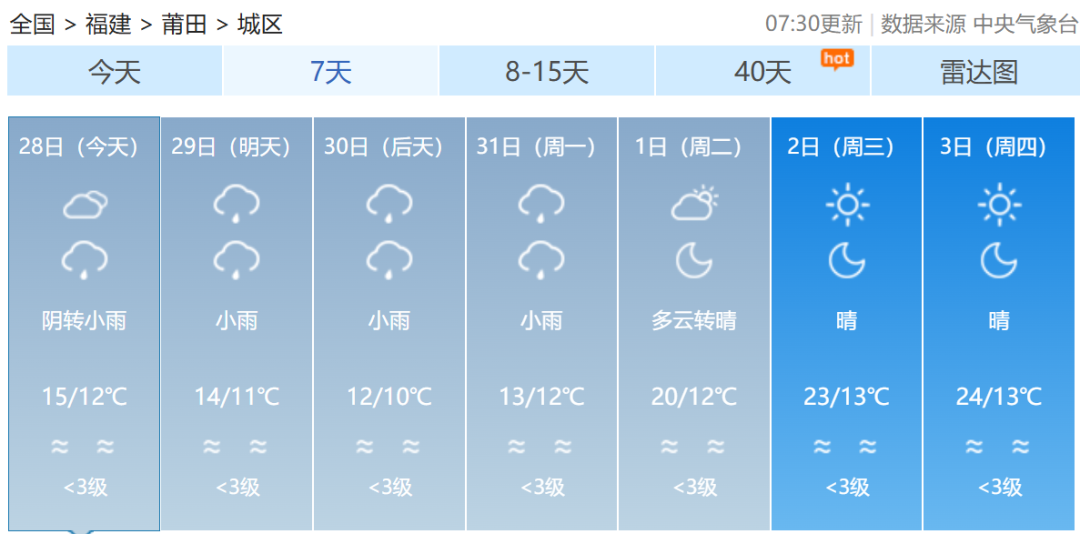The height and width of the screenshot is (534, 1080).
Task: Select the 29日（明天） forecast card
Action: coord(237,322)
